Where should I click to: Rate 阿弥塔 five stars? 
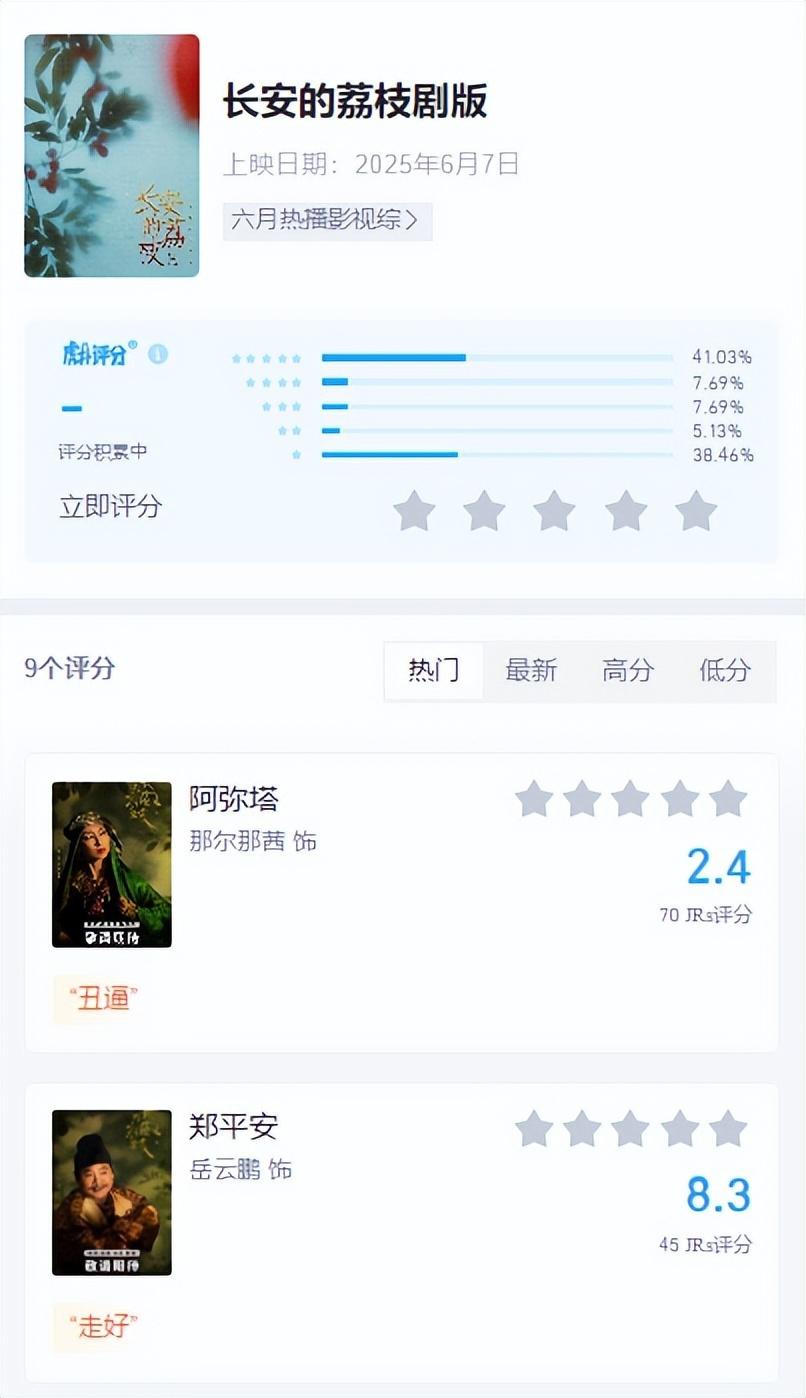coord(728,799)
